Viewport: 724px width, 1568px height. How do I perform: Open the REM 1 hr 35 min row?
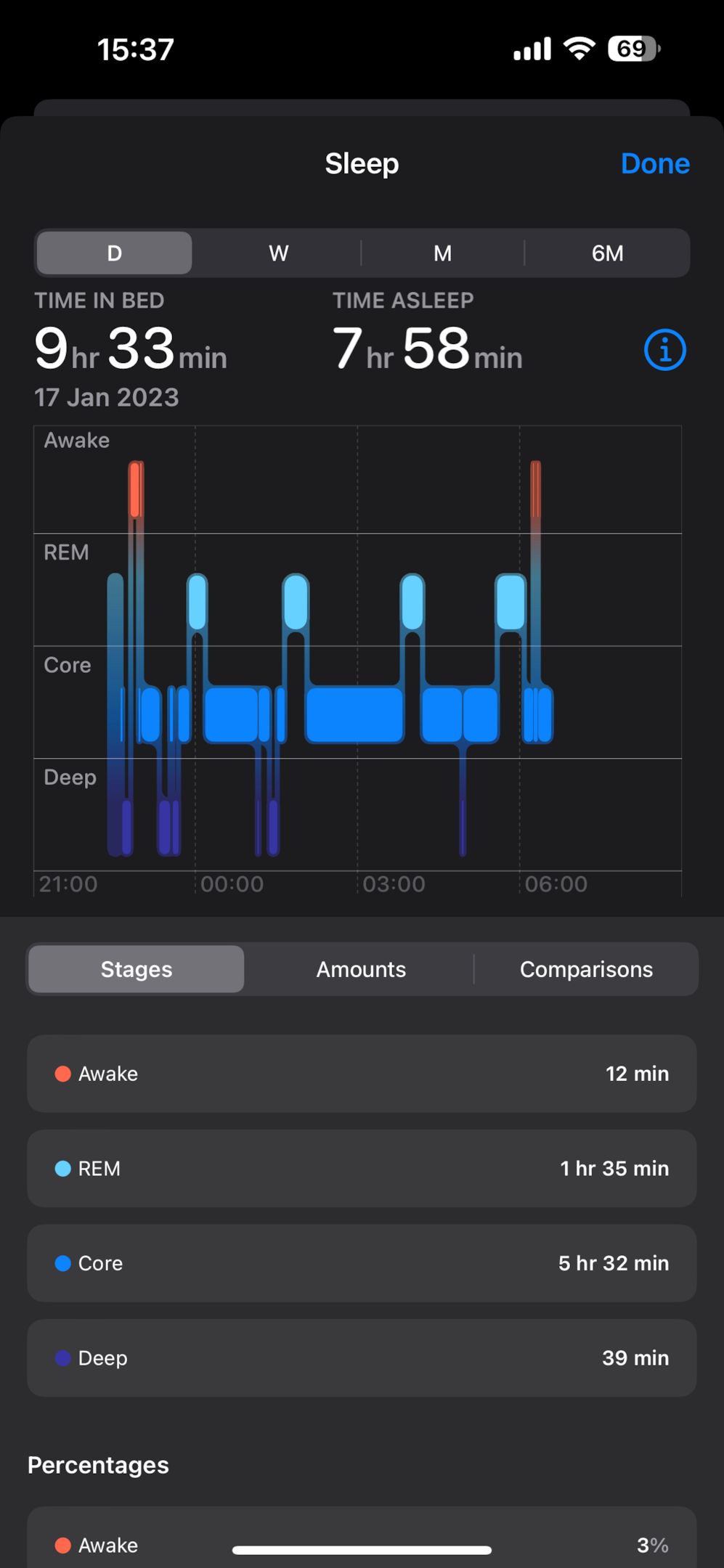click(361, 1169)
